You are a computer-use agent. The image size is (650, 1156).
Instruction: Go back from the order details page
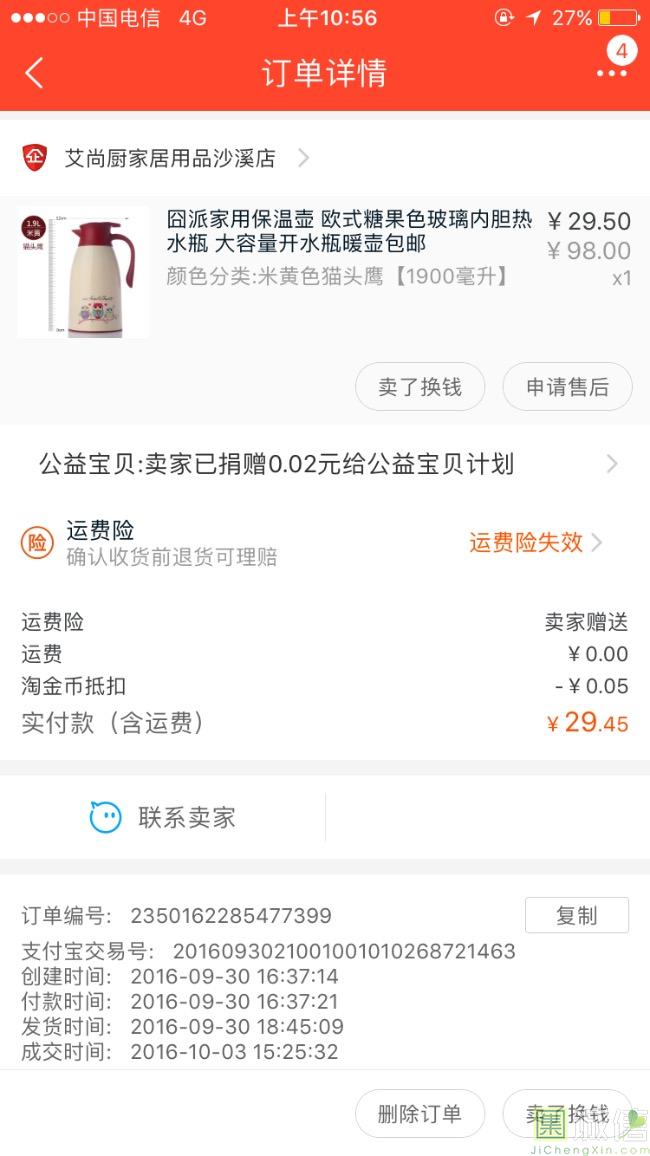[35, 73]
